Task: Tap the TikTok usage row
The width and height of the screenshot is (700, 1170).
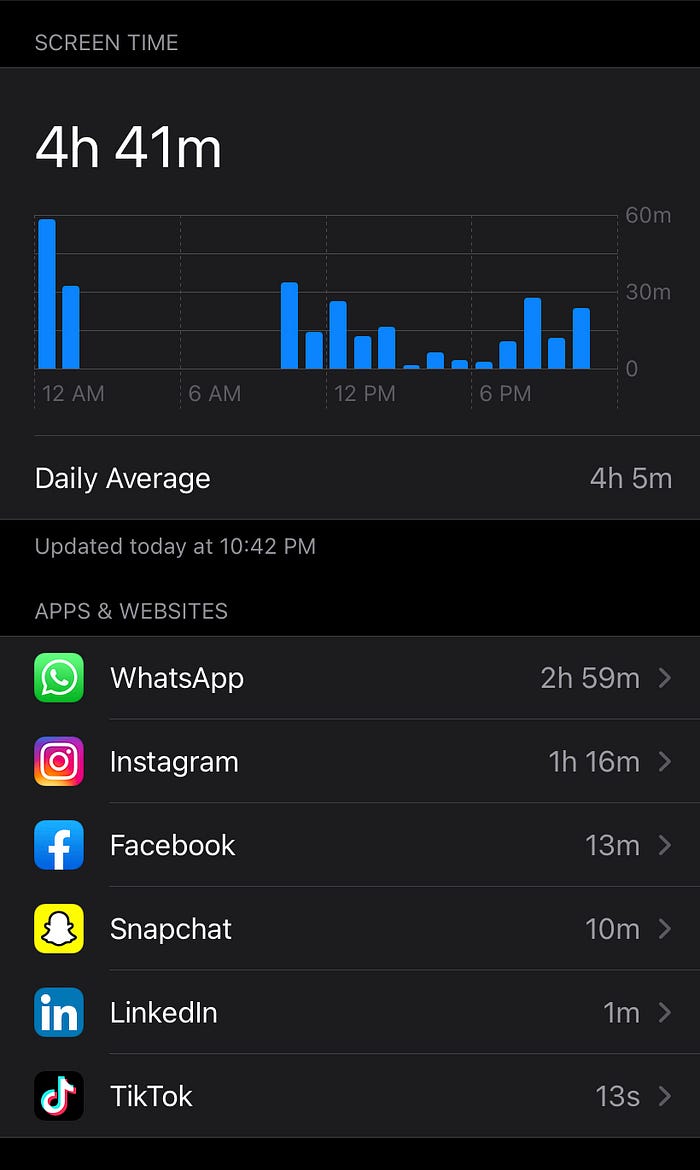Action: pos(350,1096)
